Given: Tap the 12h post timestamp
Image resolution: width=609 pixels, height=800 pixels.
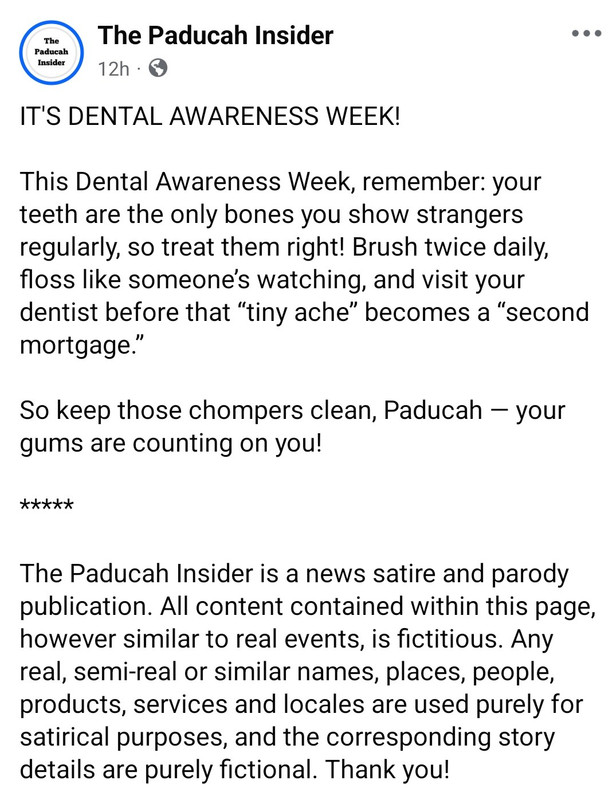Looking at the screenshot, I should [112, 69].
